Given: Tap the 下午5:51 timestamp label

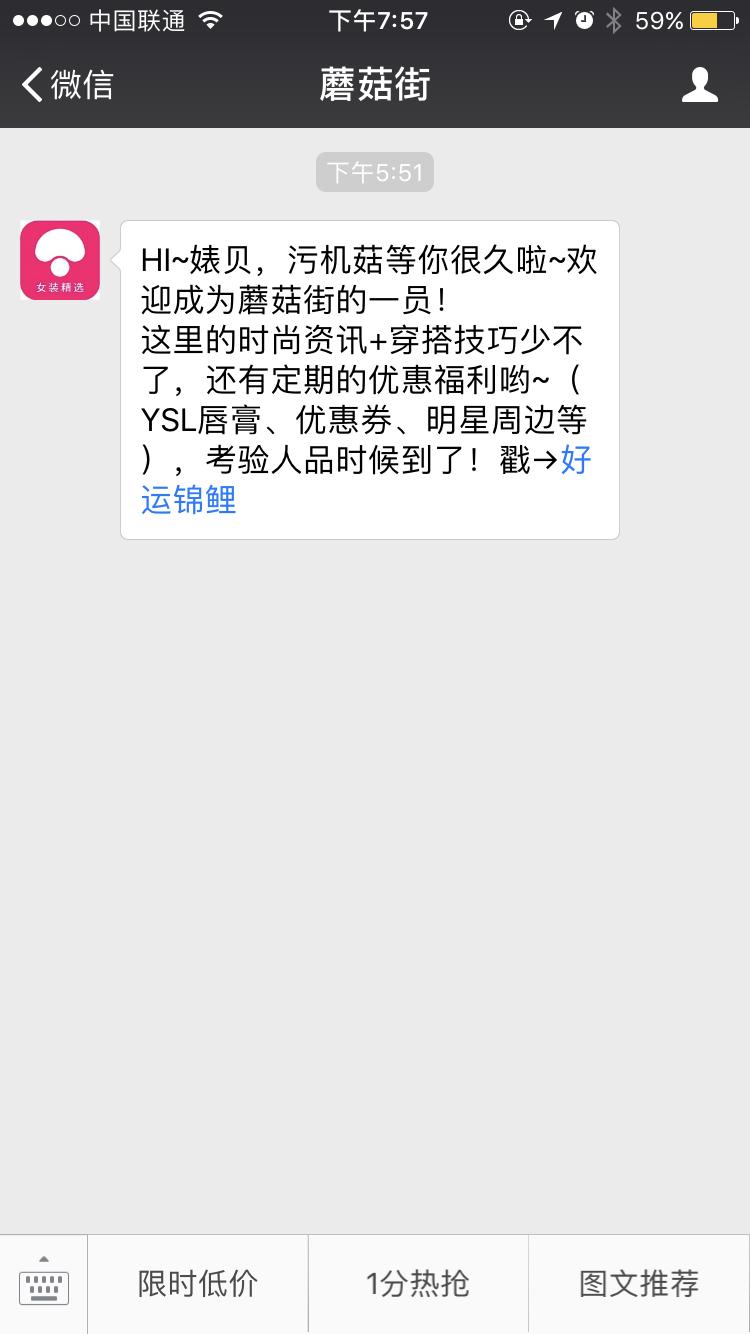Looking at the screenshot, I should pyautogui.click(x=374, y=172).
